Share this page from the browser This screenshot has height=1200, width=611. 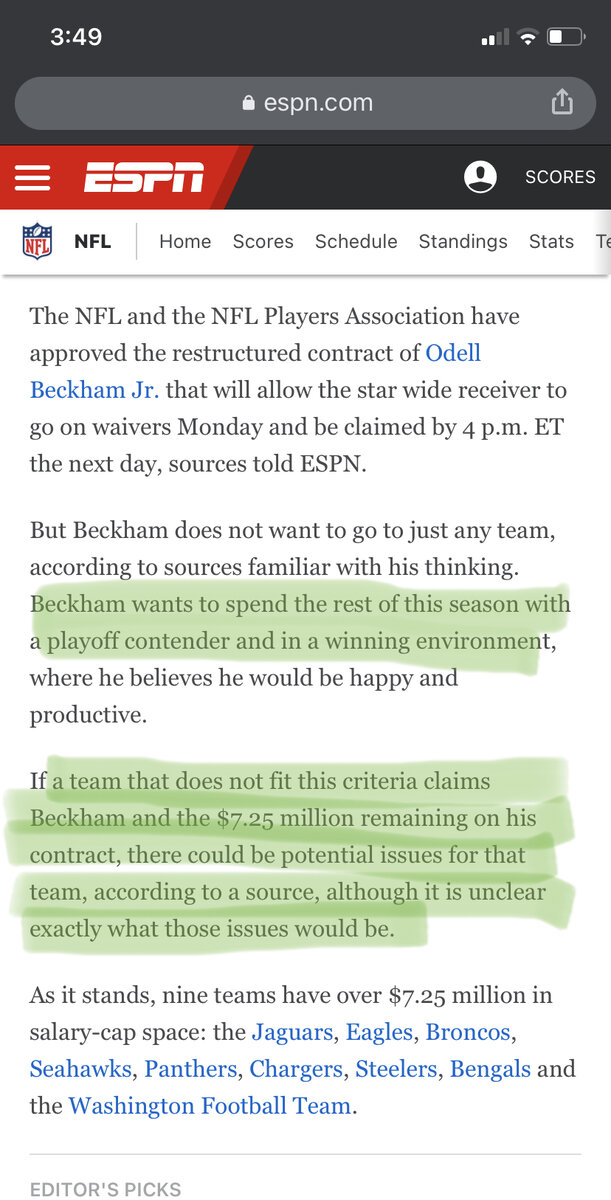pos(562,102)
